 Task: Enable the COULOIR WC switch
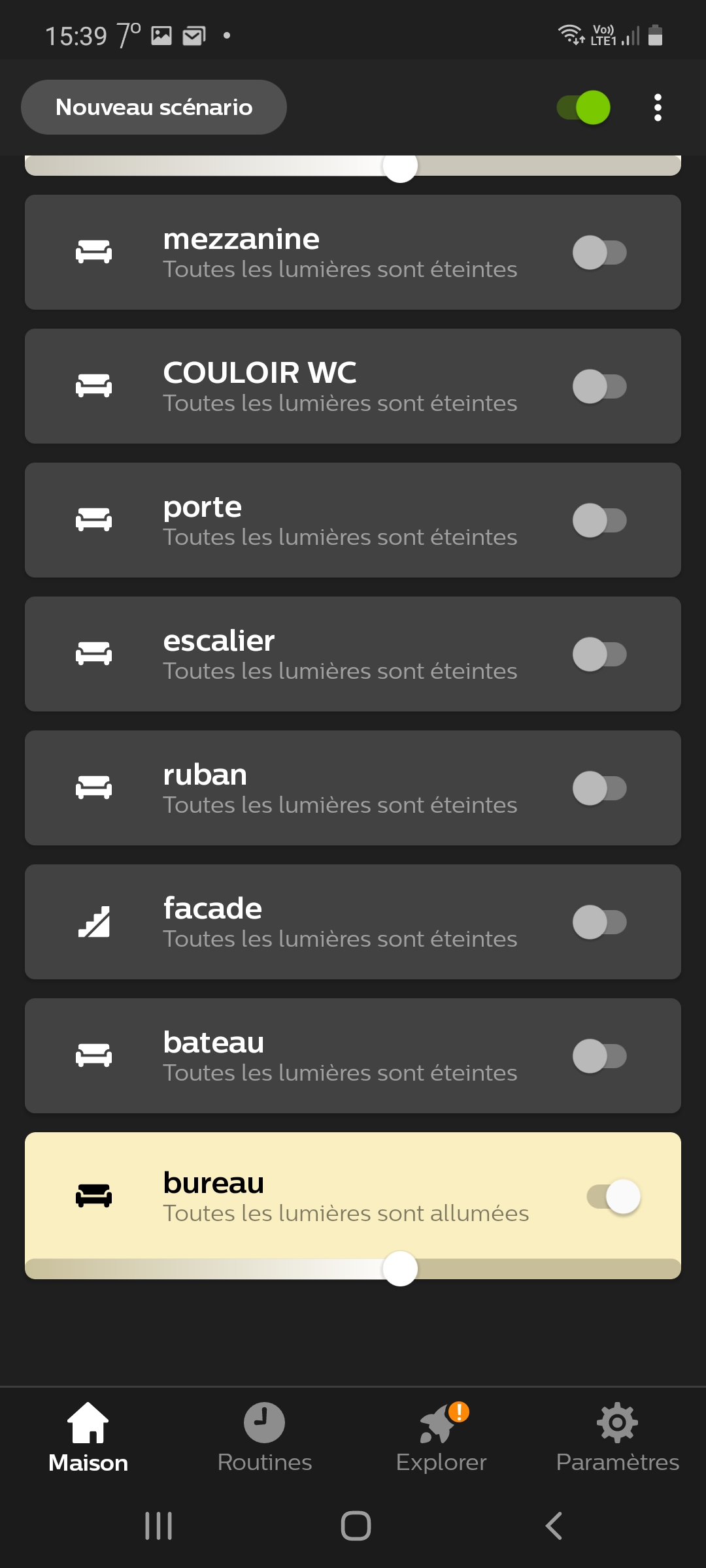[599, 387]
